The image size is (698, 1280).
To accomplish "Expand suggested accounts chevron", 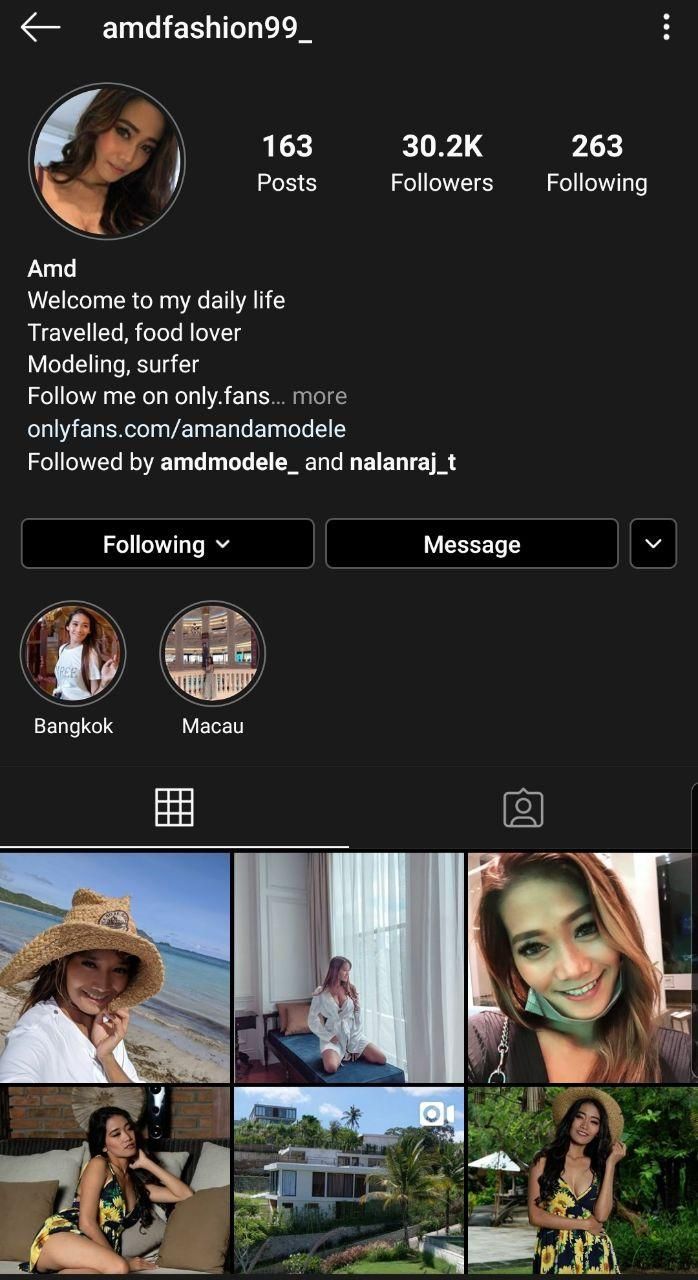I will (x=653, y=544).
